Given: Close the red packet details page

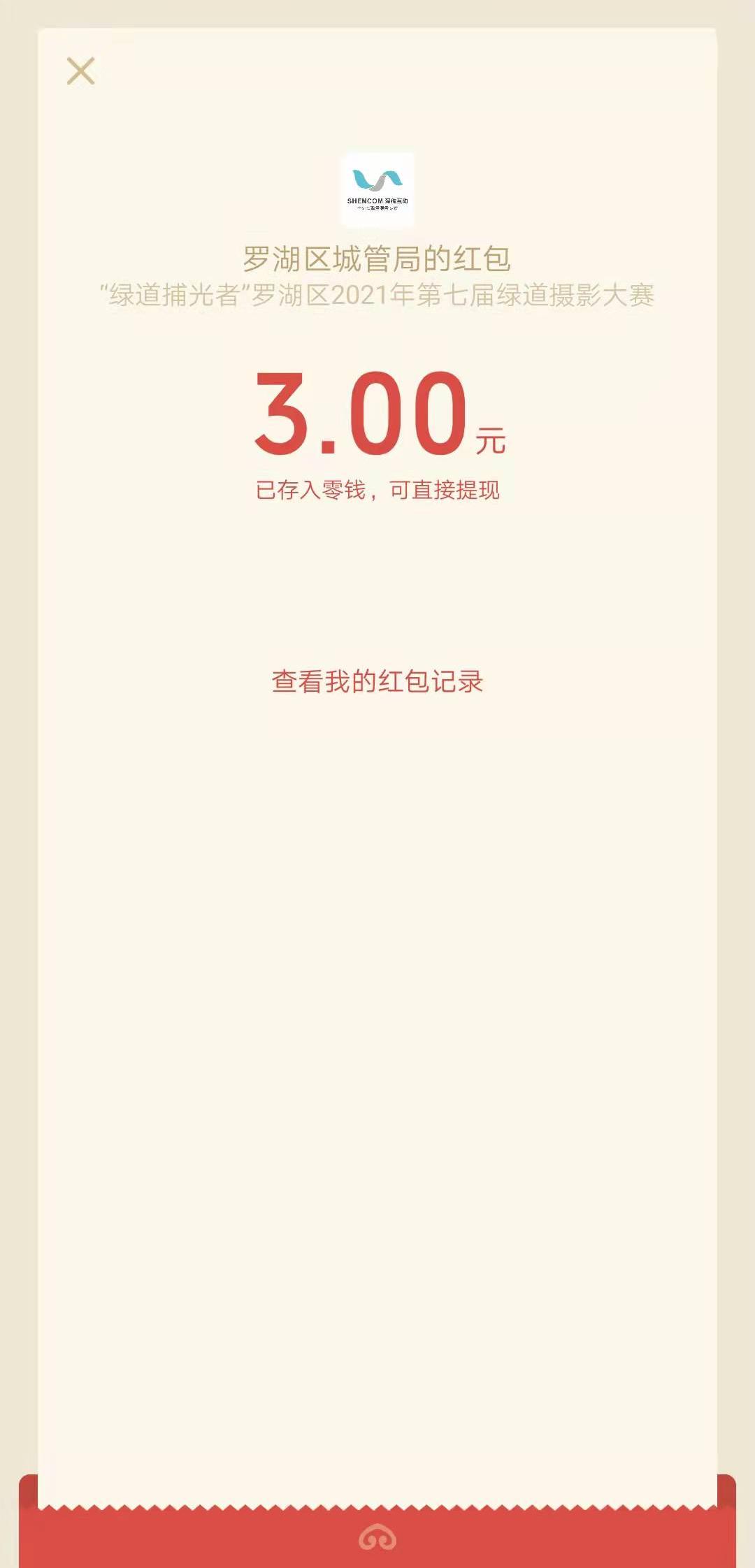Looking at the screenshot, I should coord(80,71).
